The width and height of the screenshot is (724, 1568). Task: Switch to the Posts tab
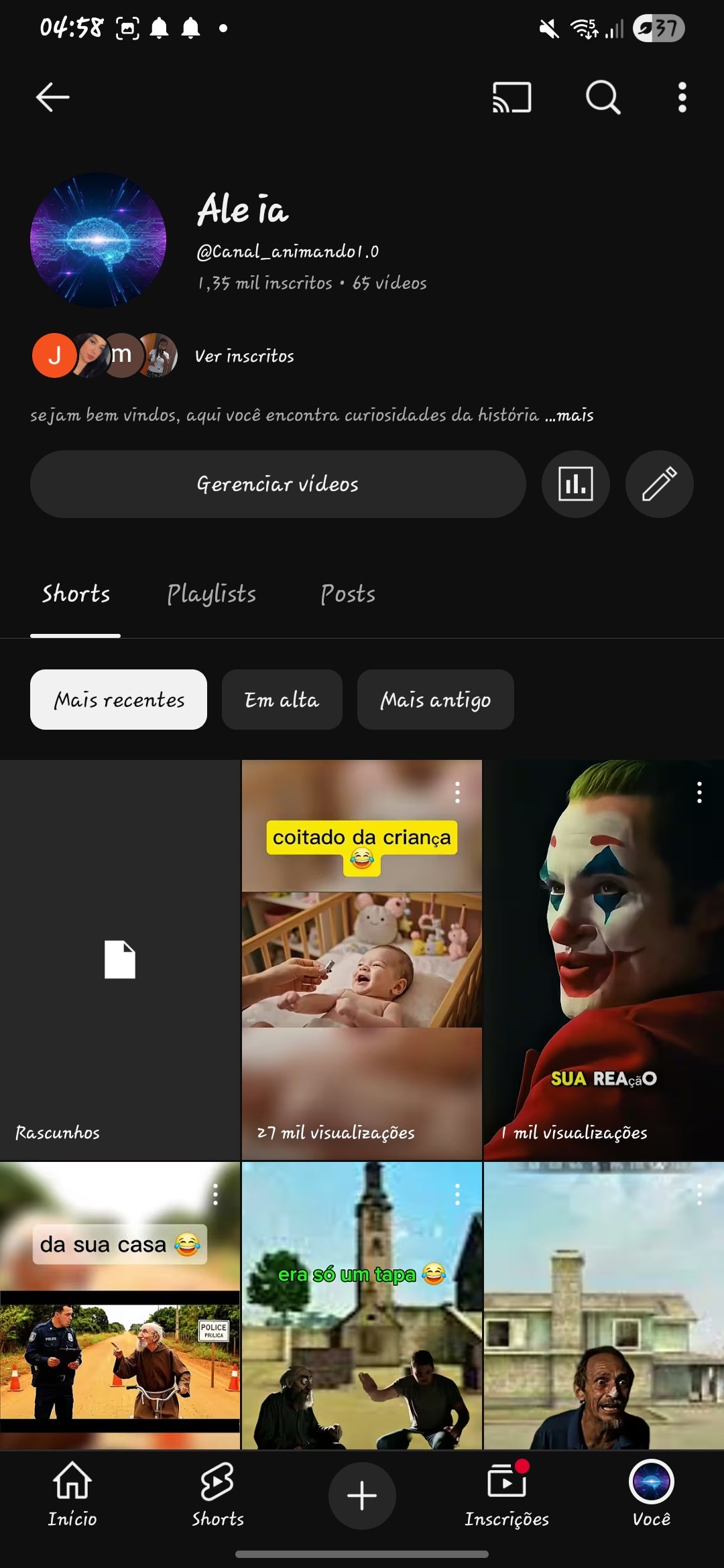347,594
